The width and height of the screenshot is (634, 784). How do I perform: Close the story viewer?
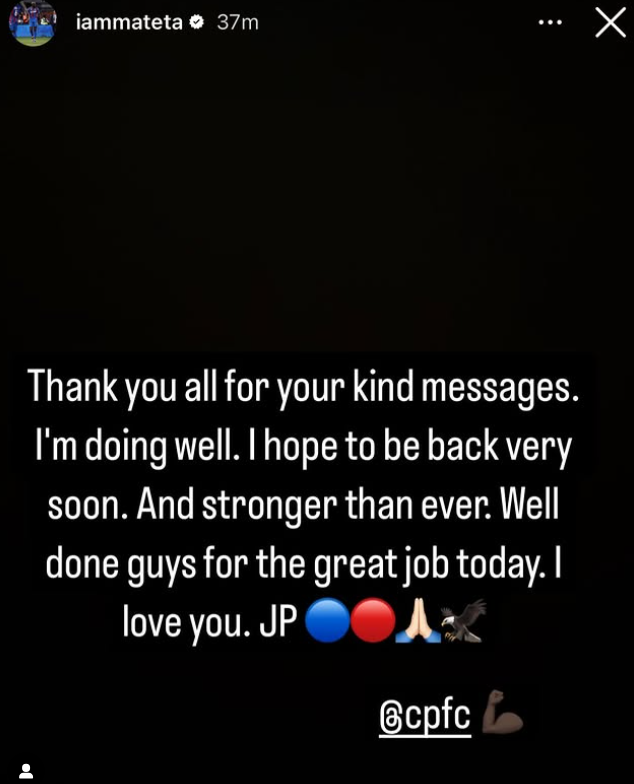tap(610, 23)
